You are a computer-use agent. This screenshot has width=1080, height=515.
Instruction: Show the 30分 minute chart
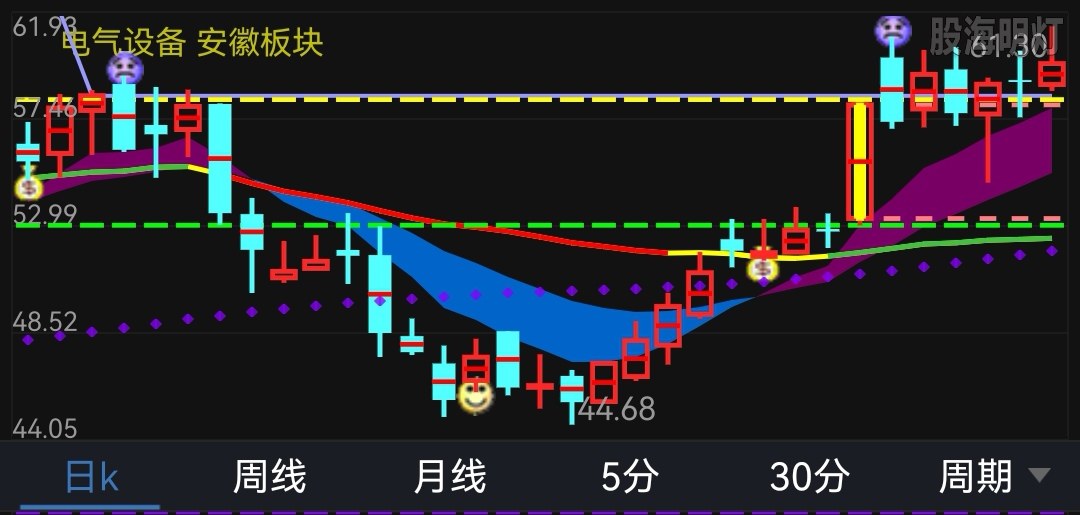coord(809,478)
